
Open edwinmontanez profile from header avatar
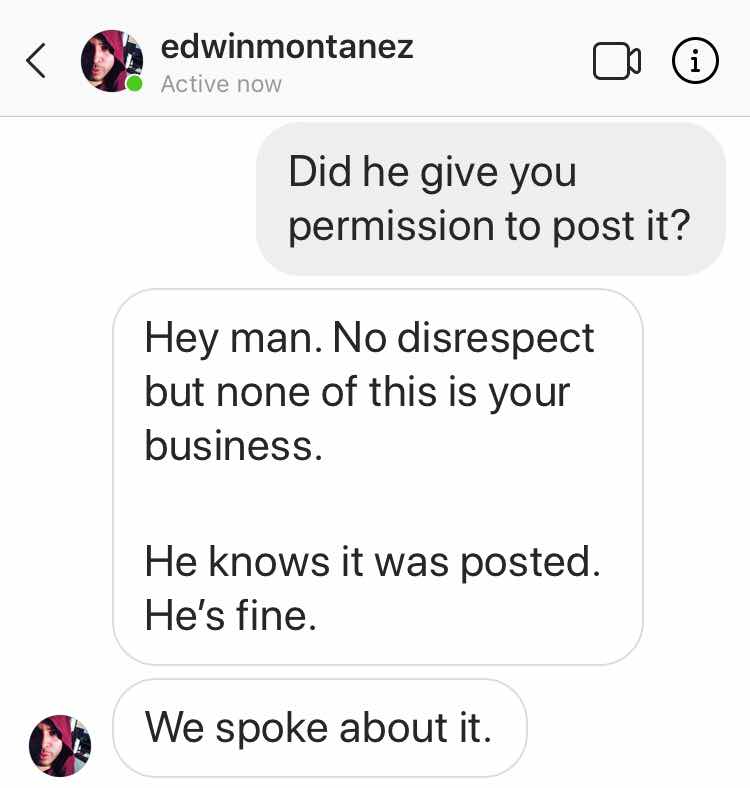(104, 62)
